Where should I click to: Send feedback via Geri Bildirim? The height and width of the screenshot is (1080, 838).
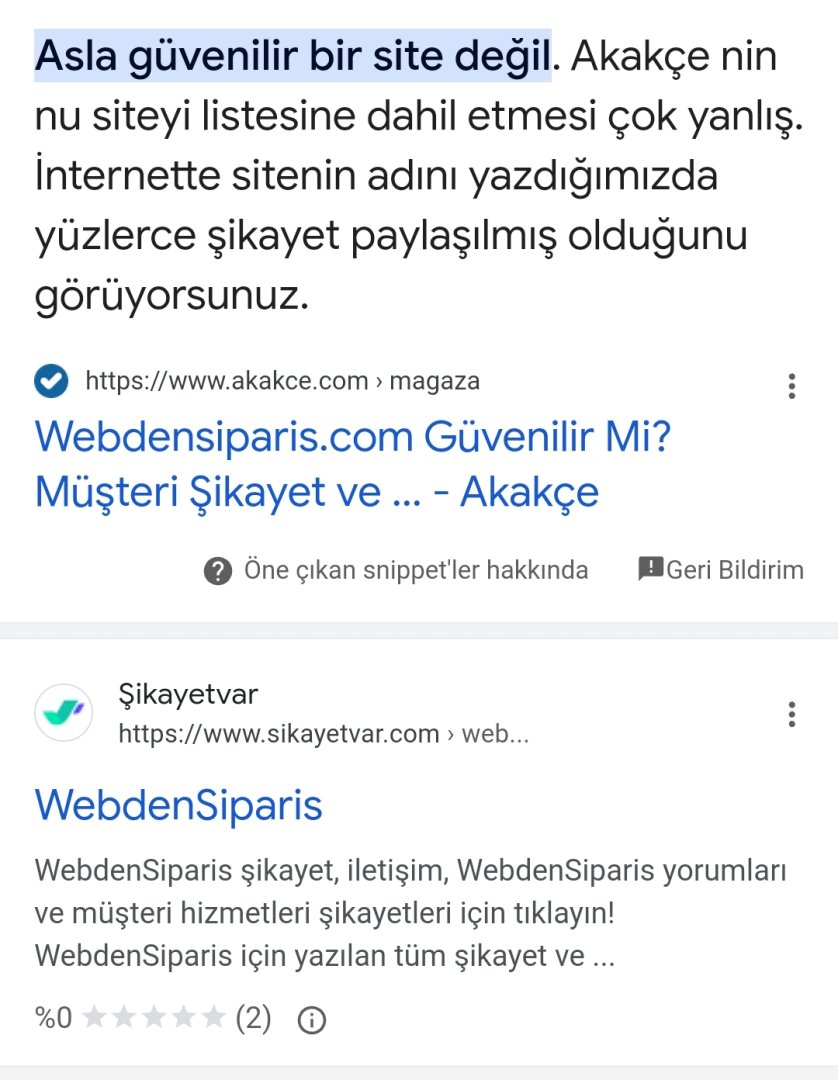pos(721,570)
